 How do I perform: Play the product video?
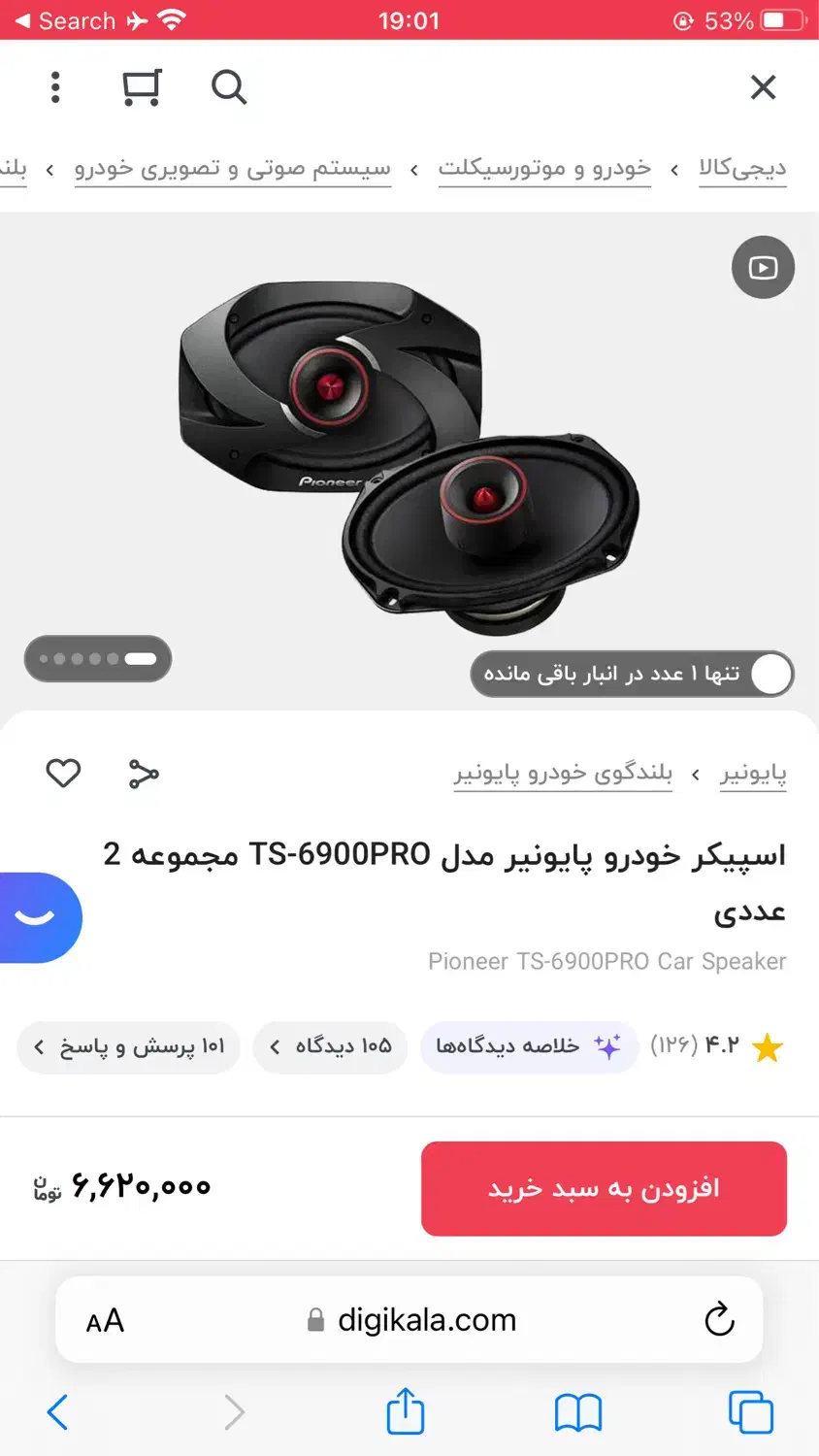point(763,267)
